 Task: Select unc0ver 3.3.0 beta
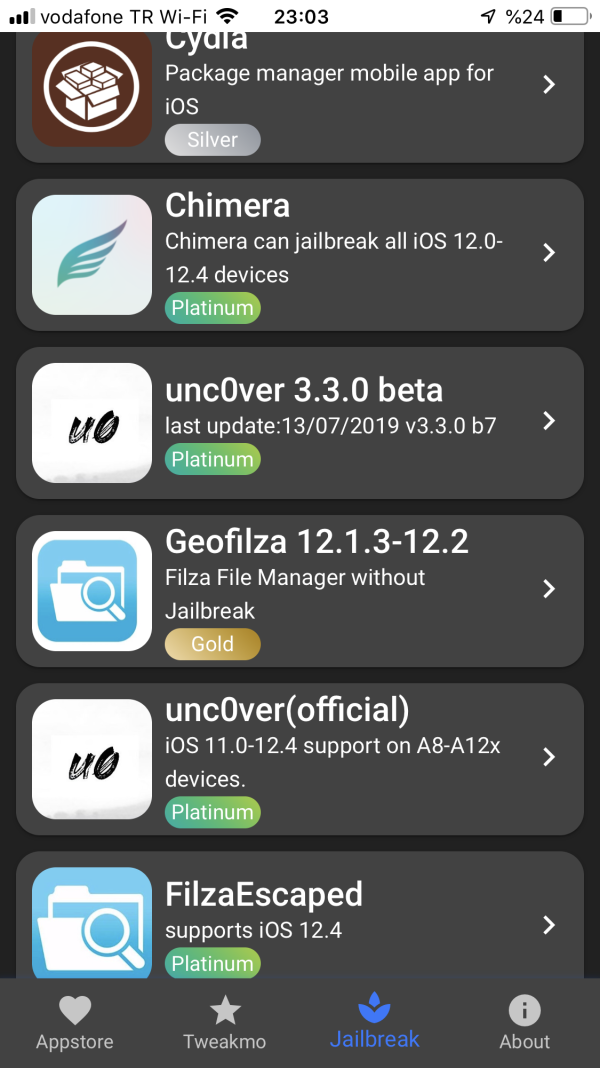click(x=300, y=422)
